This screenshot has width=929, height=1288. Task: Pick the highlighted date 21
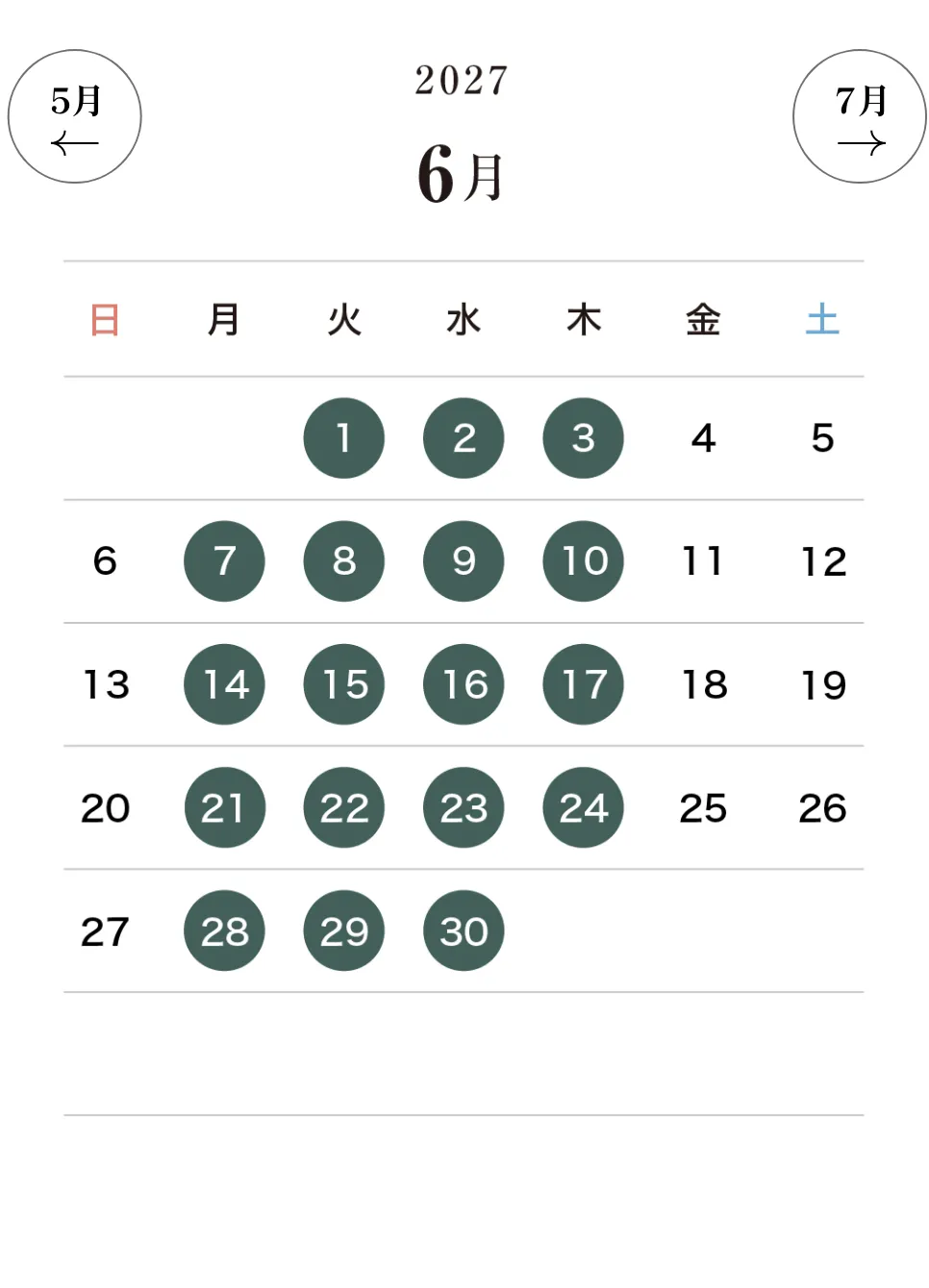tap(224, 807)
